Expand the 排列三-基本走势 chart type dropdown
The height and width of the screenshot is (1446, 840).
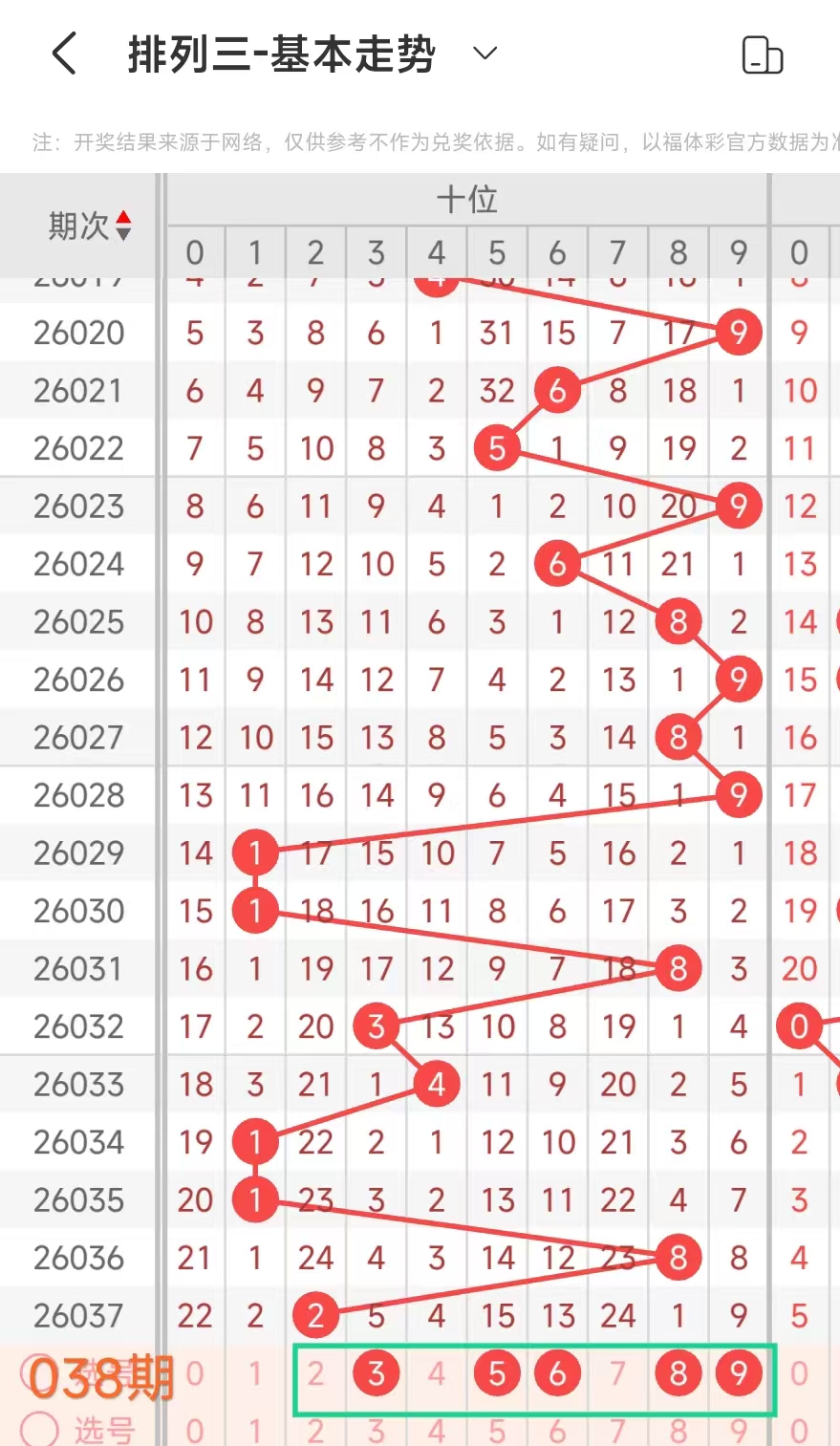pyautogui.click(x=485, y=54)
